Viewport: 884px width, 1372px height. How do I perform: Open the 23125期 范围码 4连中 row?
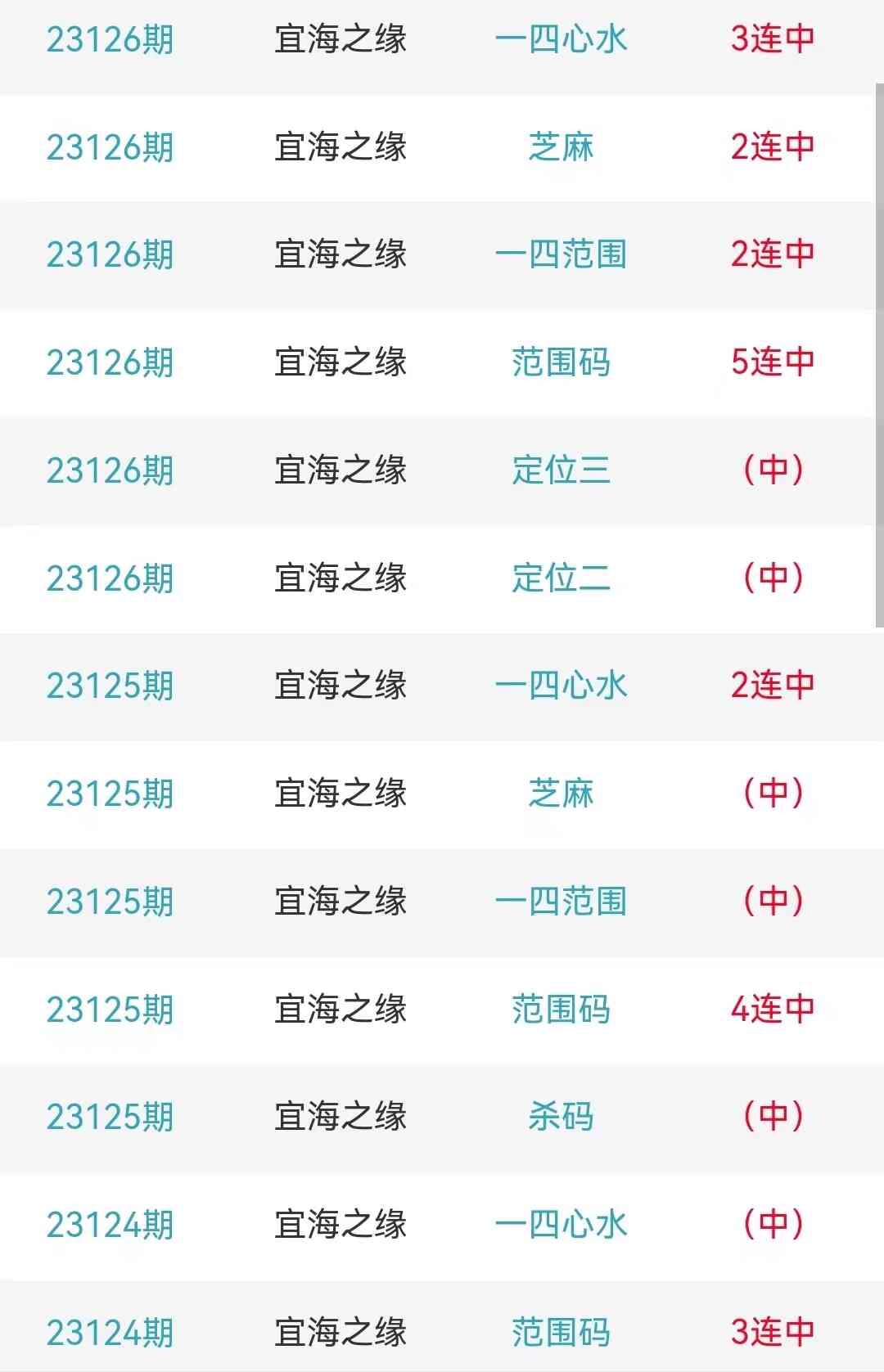click(x=561, y=1010)
